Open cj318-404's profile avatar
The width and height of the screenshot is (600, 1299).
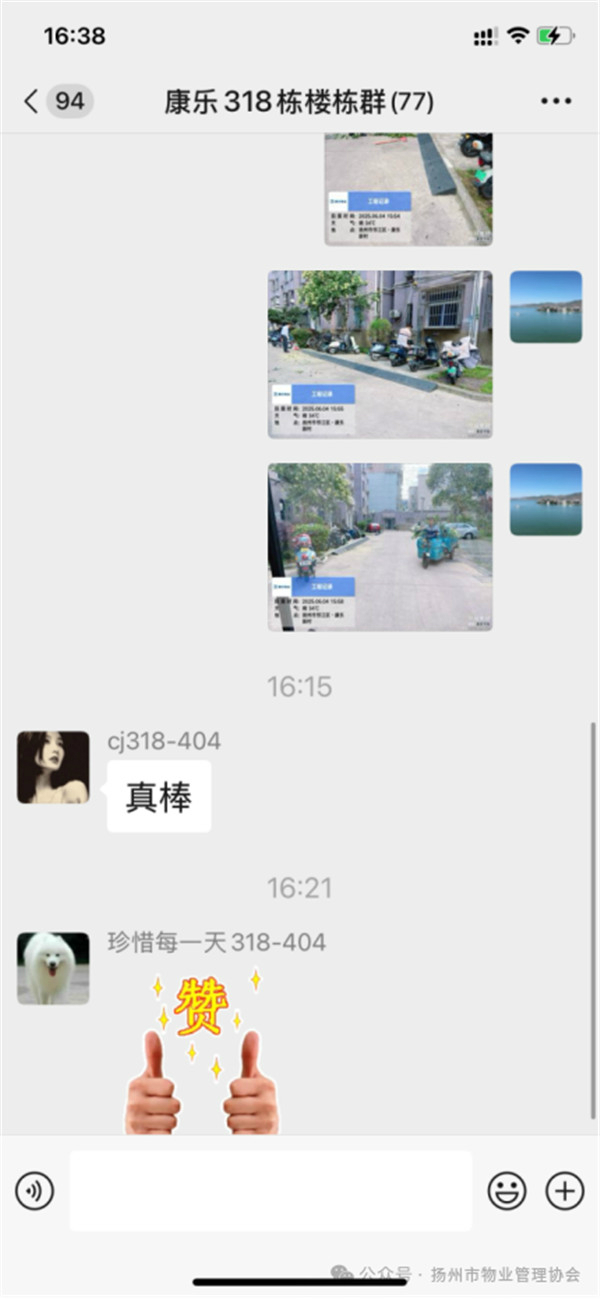pos(53,767)
